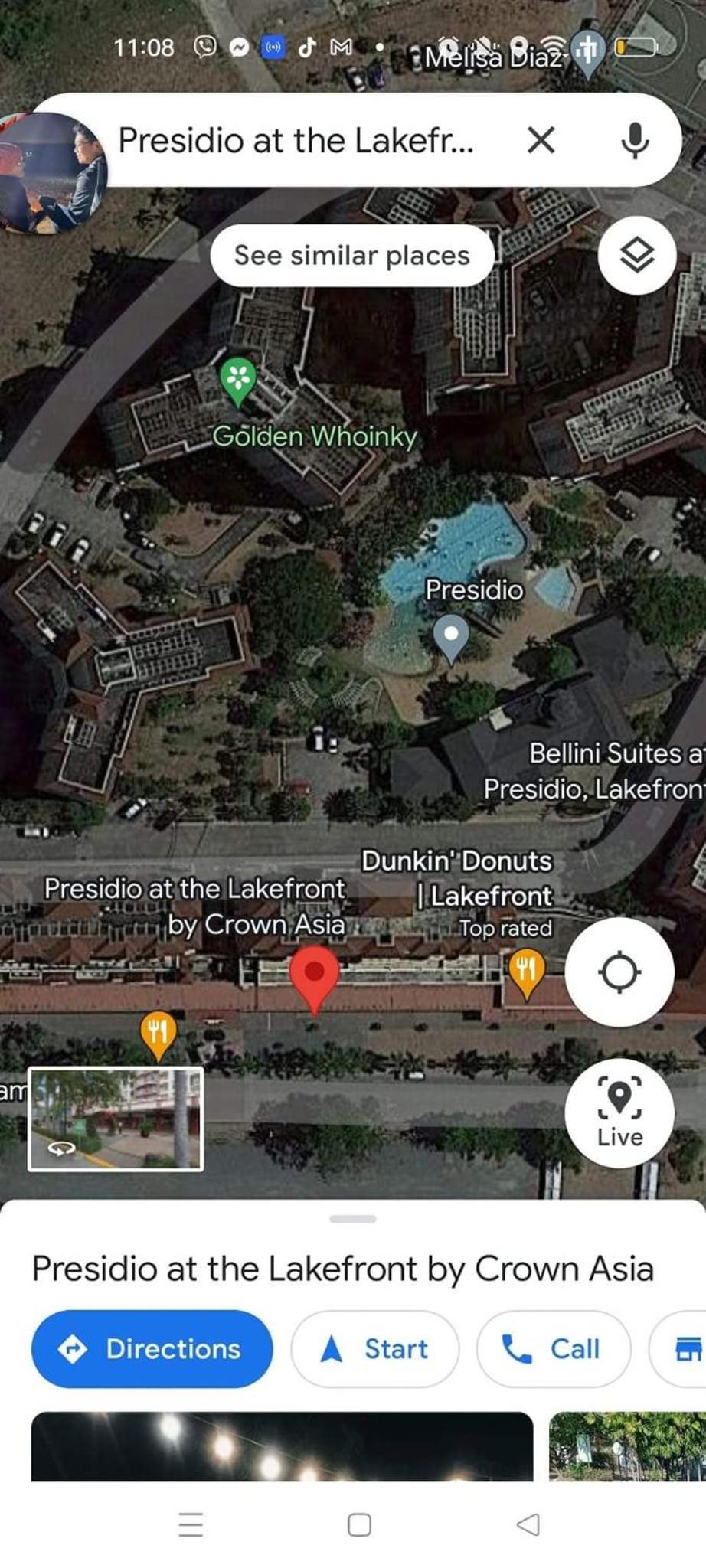
Task: Open the Dunkin' Donuts Lakefront marker
Action: tap(526, 971)
